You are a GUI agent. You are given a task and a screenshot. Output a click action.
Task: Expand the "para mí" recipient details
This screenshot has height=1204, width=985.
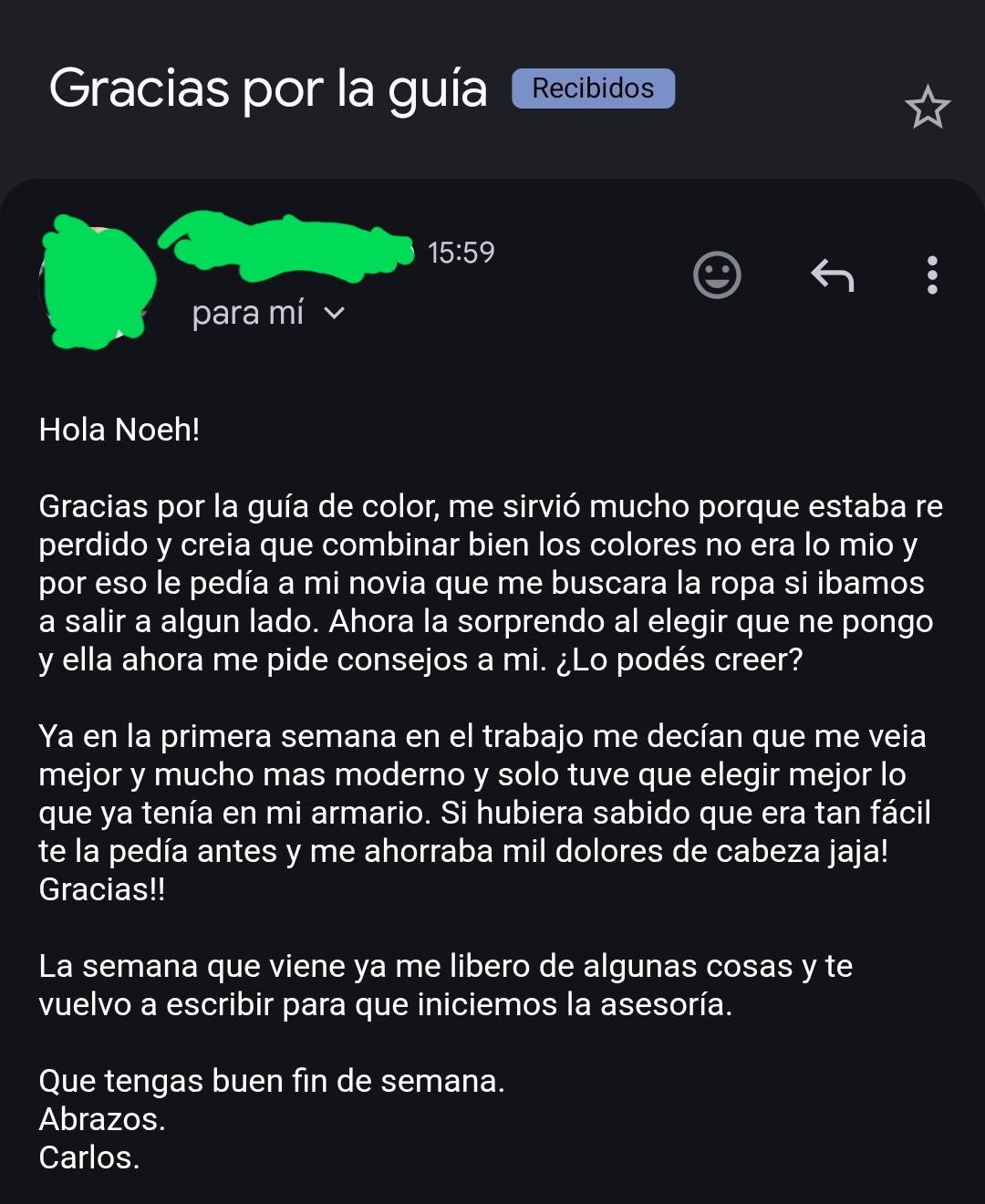(335, 314)
